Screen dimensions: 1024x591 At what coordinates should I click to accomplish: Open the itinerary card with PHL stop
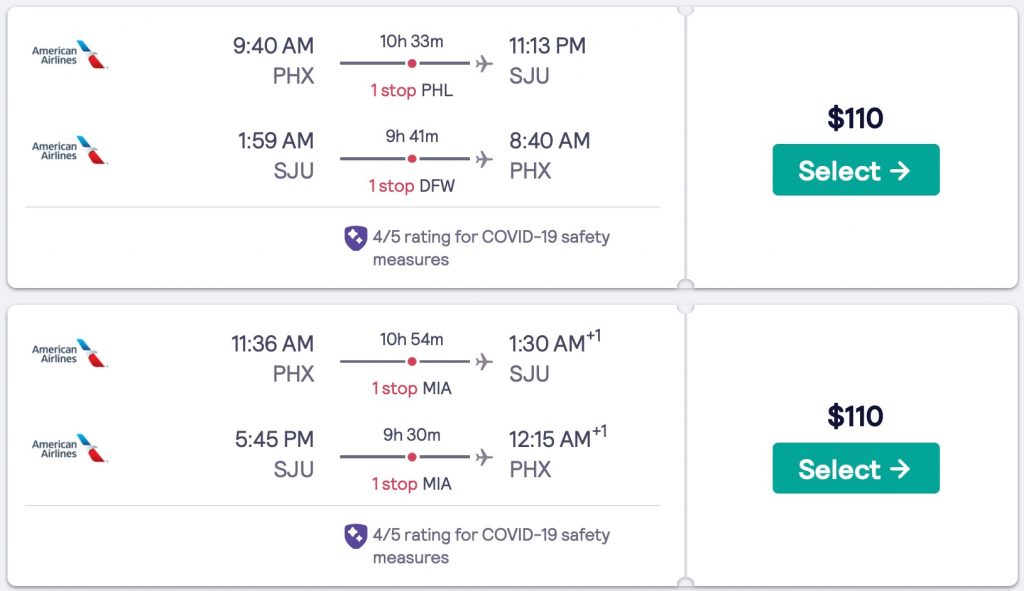tap(410, 90)
